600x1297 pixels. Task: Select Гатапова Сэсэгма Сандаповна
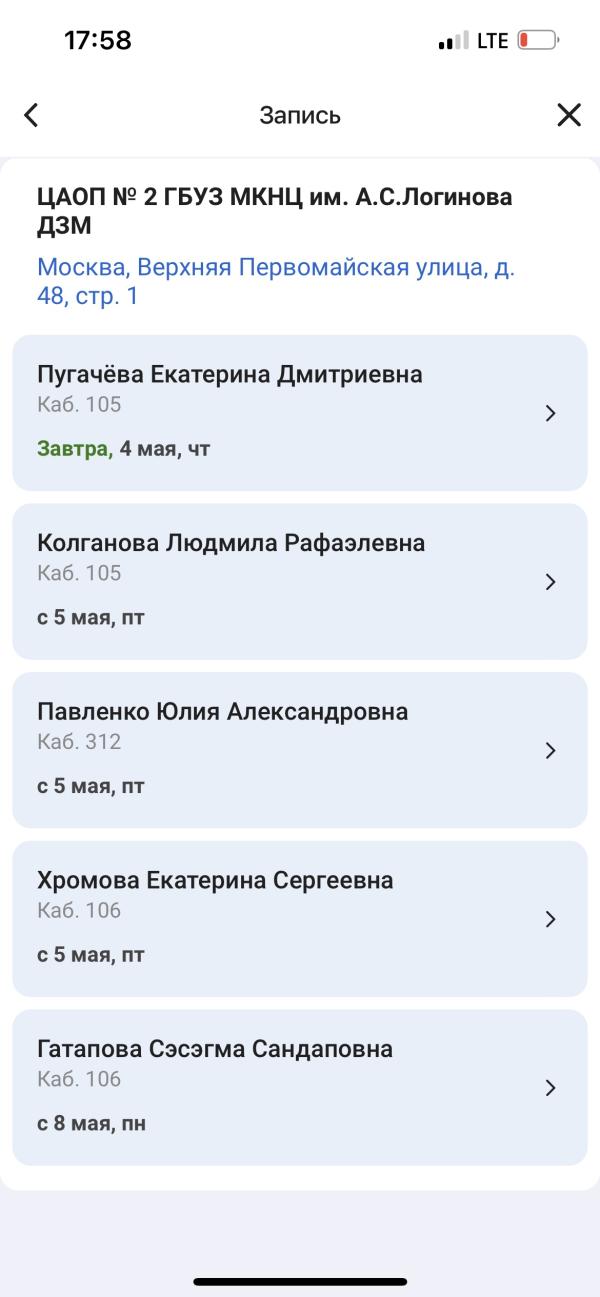[299, 1087]
